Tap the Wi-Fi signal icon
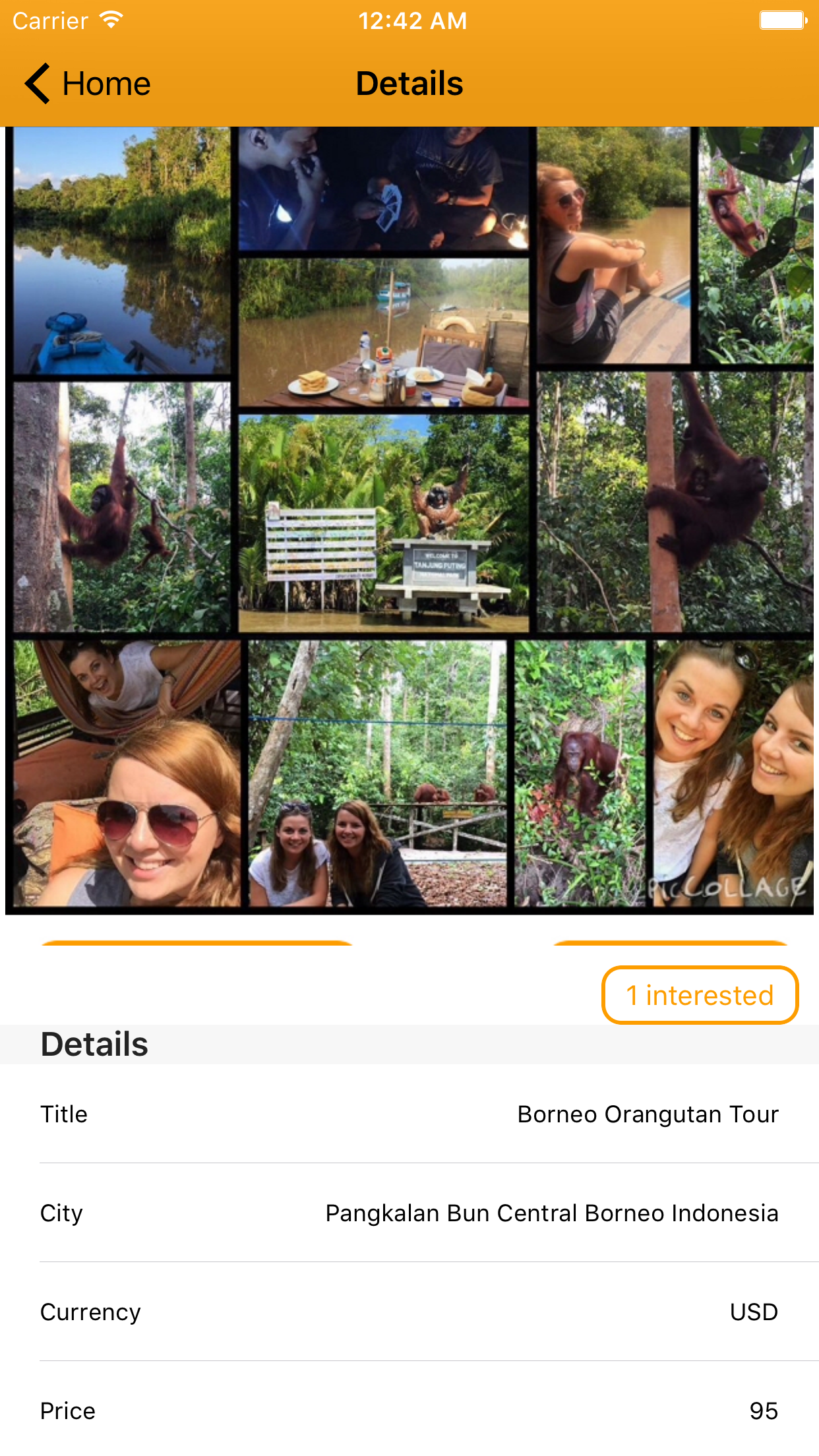Image resolution: width=819 pixels, height=1456 pixels. coord(111,19)
